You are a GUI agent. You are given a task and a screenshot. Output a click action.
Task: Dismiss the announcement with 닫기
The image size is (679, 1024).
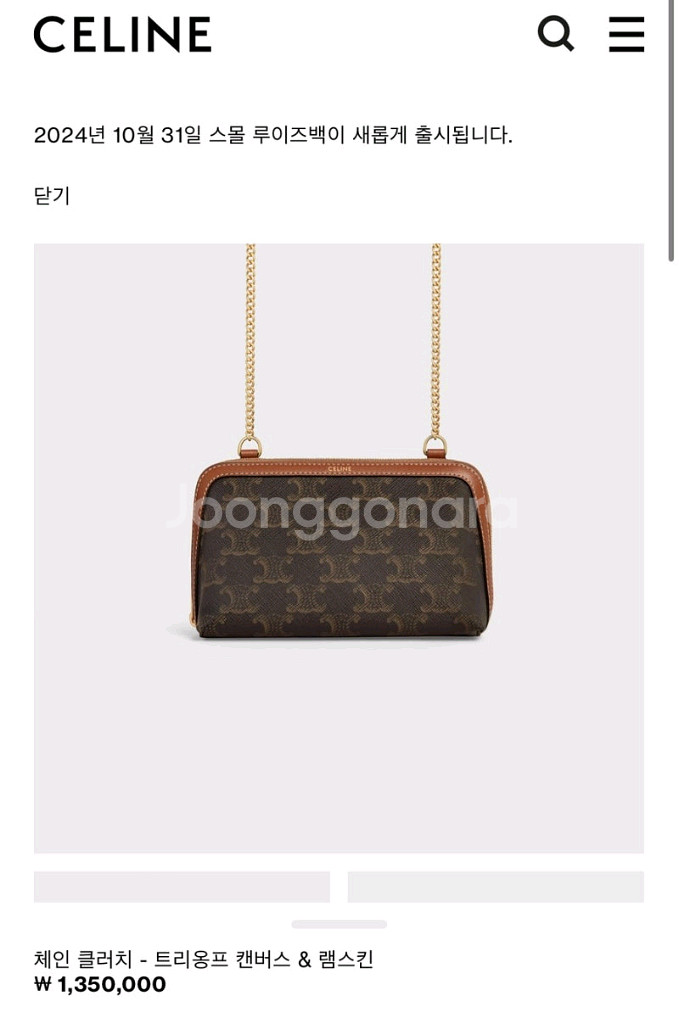click(x=52, y=197)
